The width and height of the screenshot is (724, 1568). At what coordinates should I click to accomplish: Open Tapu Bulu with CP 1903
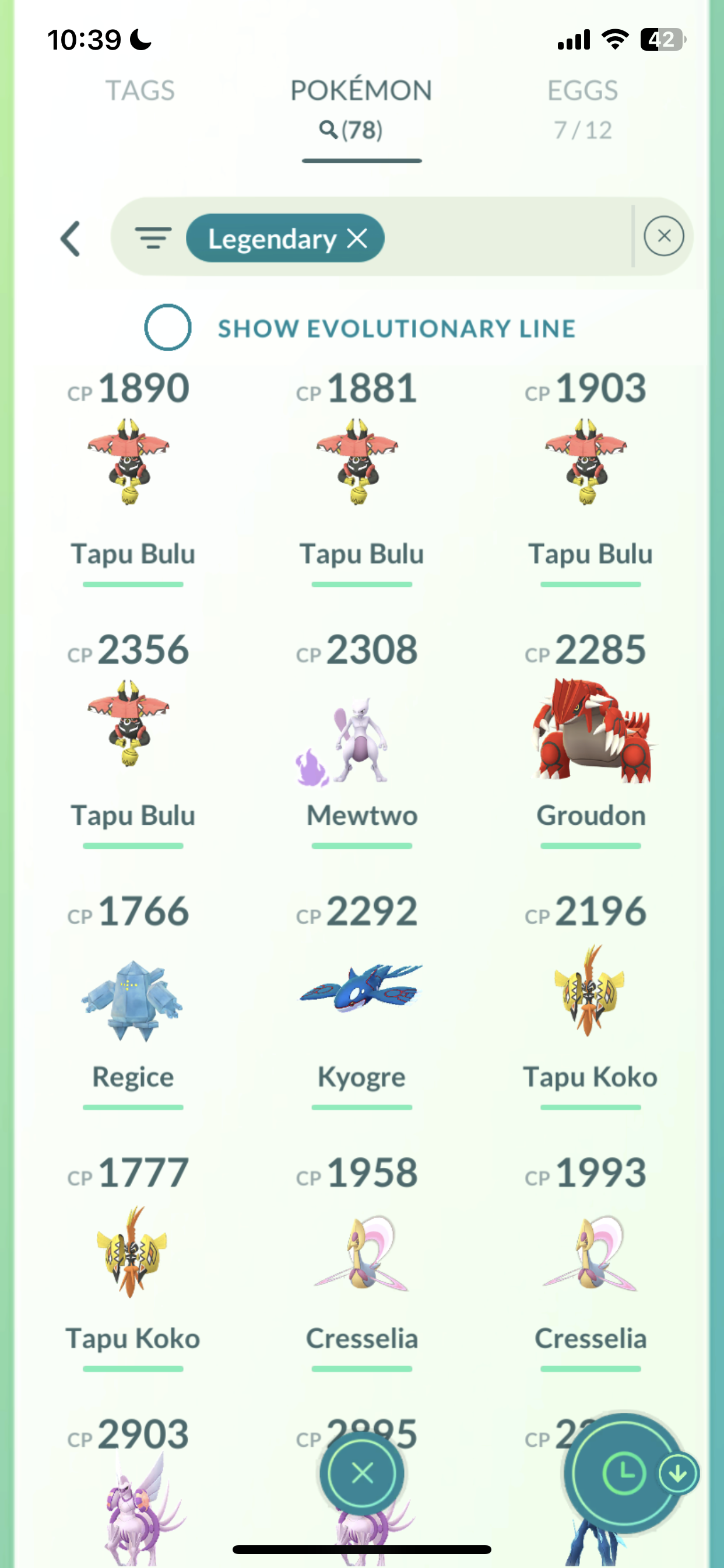(x=586, y=464)
